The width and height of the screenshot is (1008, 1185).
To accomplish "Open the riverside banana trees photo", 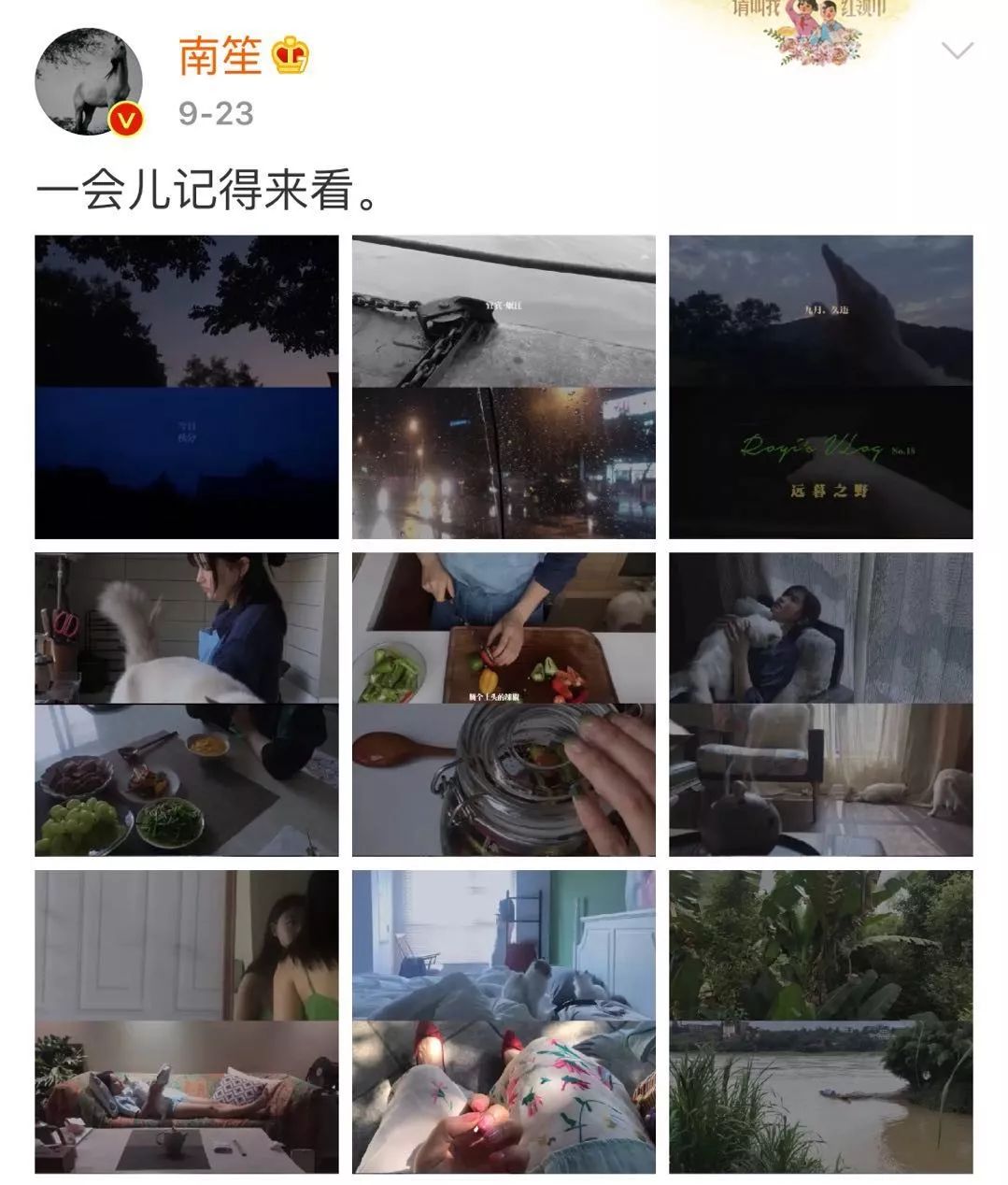I will click(820, 1021).
